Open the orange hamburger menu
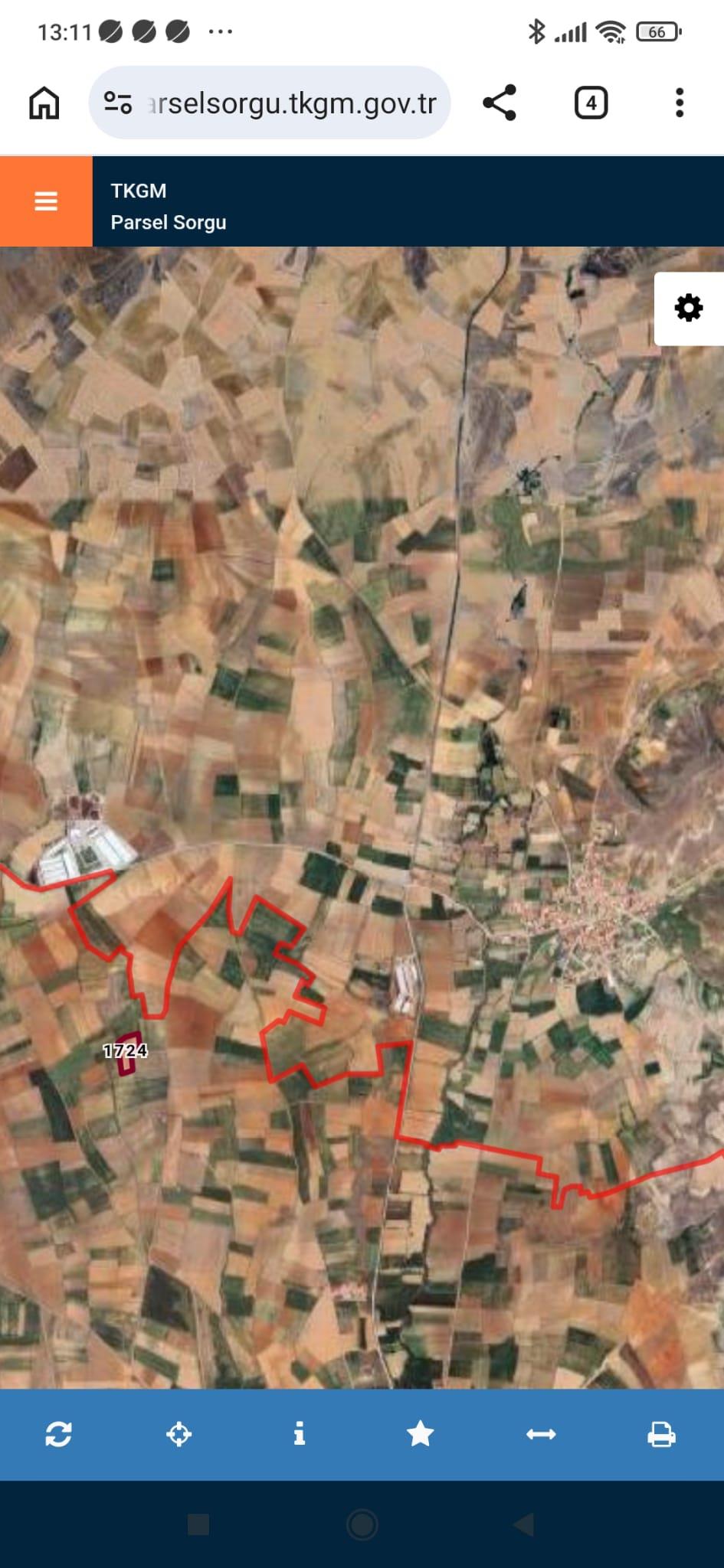 coord(46,201)
